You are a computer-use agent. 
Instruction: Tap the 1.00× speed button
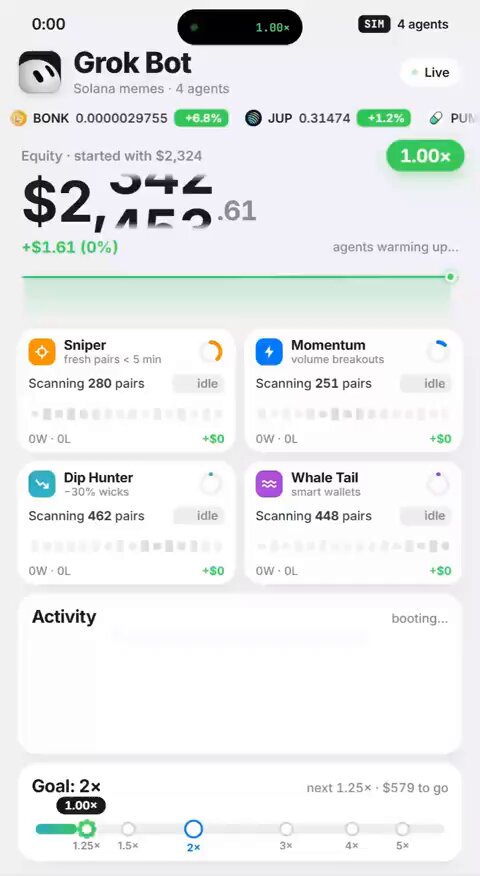(425, 156)
